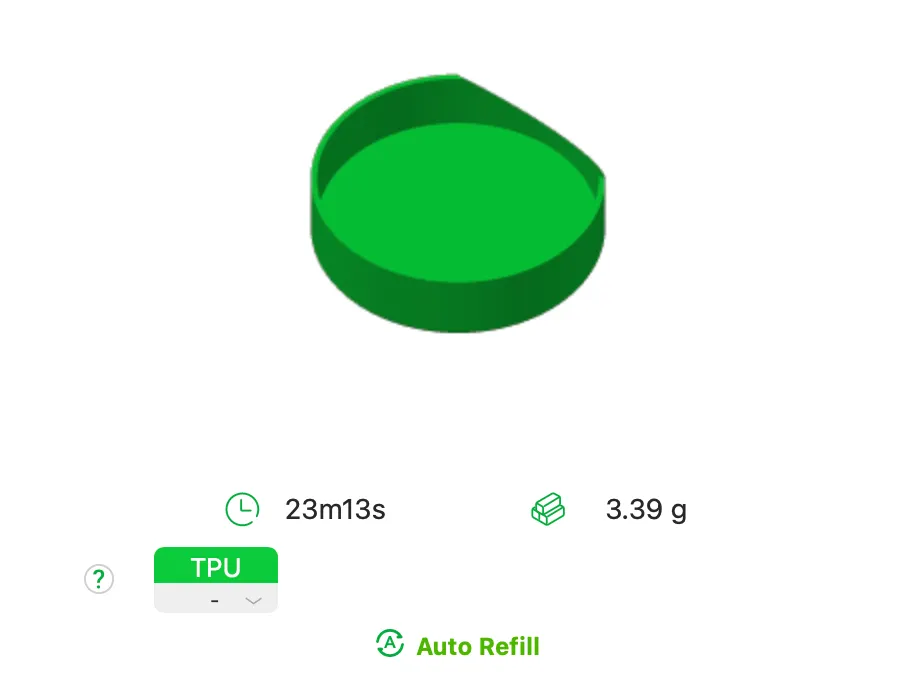
Task: Tap the Auto Refill option
Action: click(x=458, y=645)
